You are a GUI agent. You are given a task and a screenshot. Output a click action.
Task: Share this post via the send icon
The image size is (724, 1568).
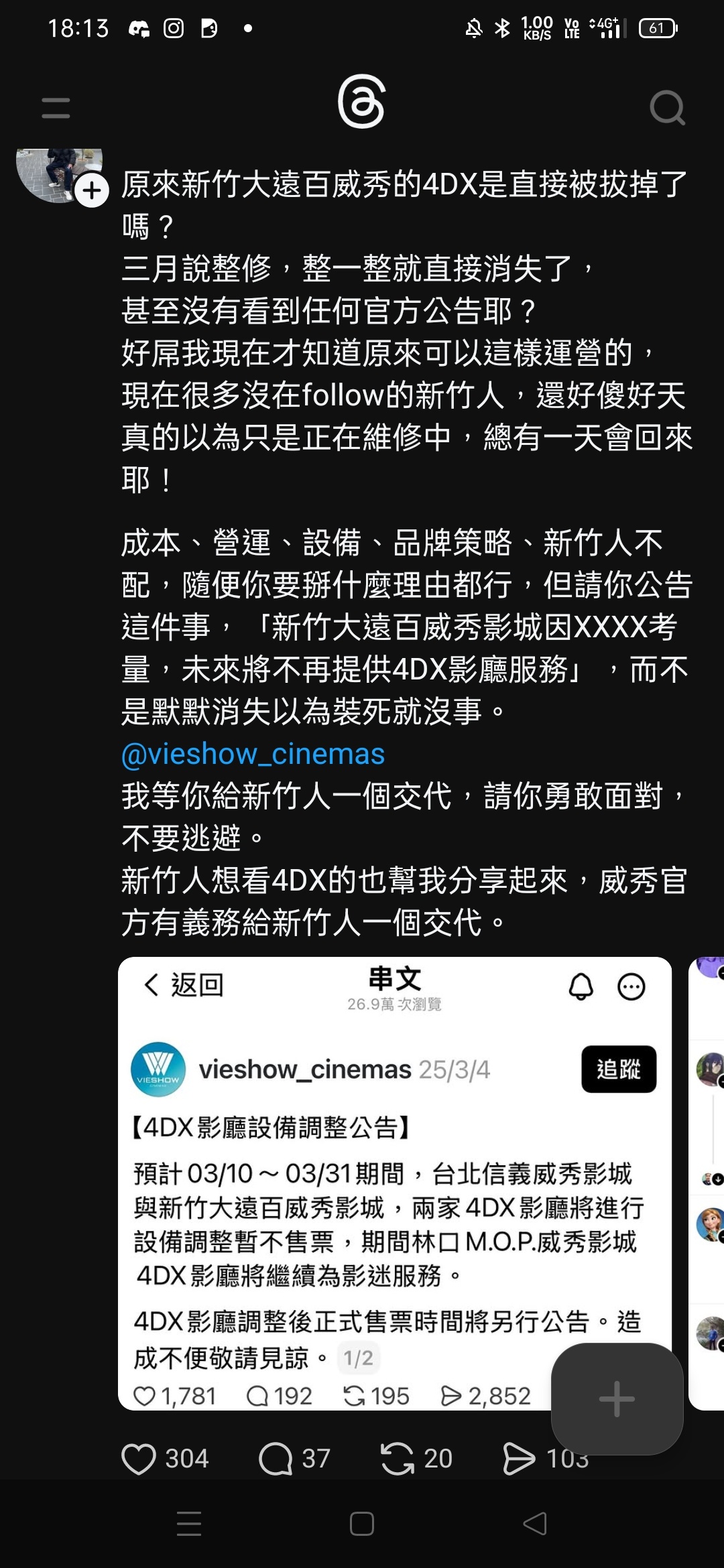[518, 1459]
